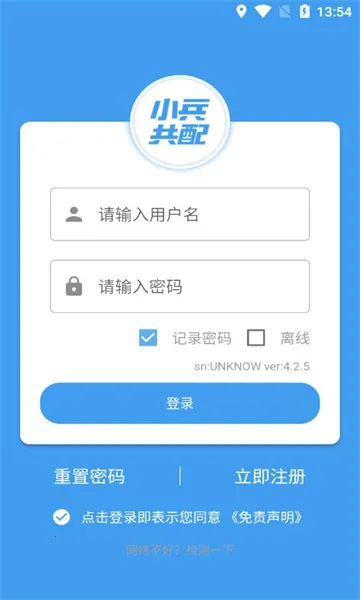Toggle the disclaimer agreement checkmark
The width and height of the screenshot is (360, 600).
click(x=62, y=517)
